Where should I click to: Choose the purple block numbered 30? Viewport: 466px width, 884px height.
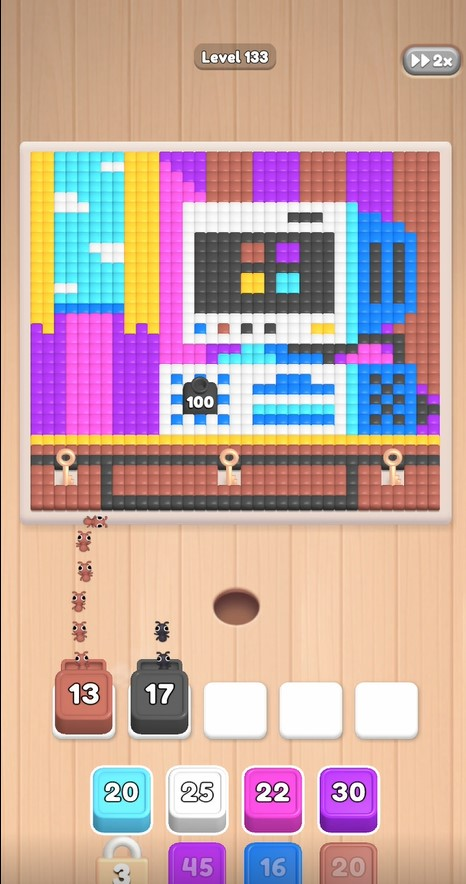pos(348,799)
